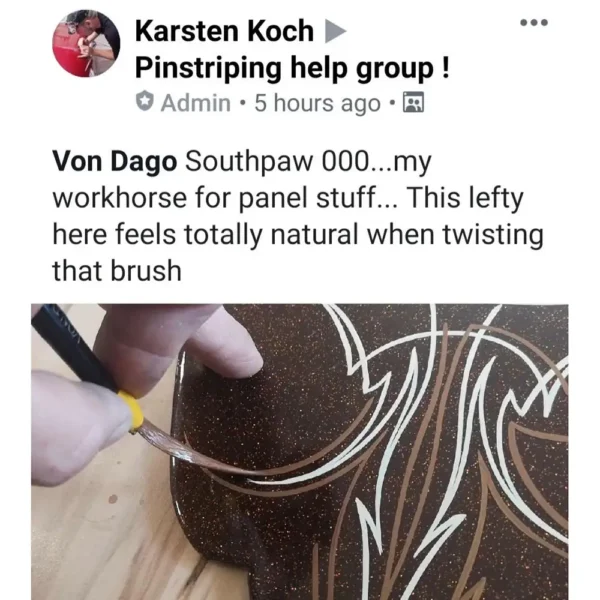Screen dimensions: 600x600
Task: Open Karsten Koch's profile name link
Action: [224, 31]
